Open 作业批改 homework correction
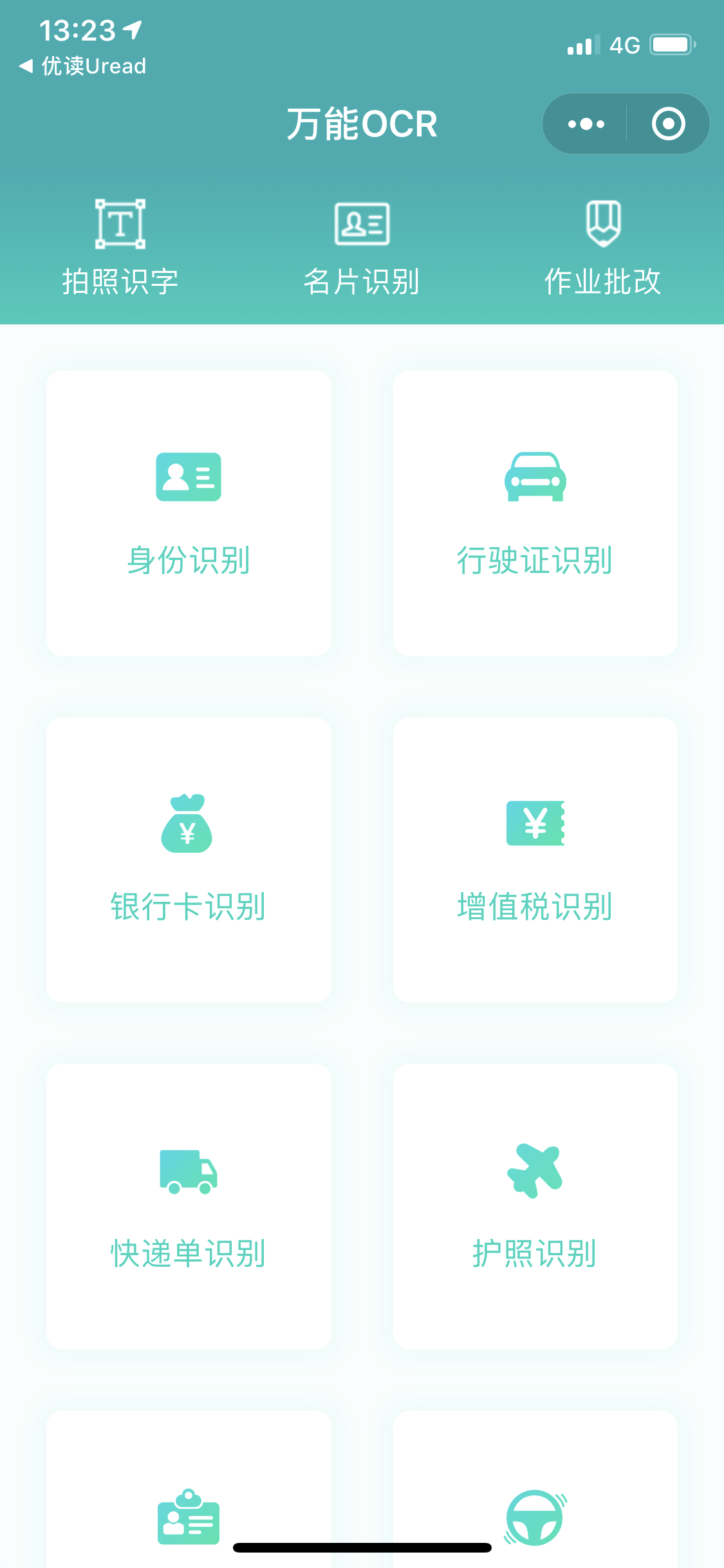This screenshot has width=724, height=1568. tap(603, 247)
